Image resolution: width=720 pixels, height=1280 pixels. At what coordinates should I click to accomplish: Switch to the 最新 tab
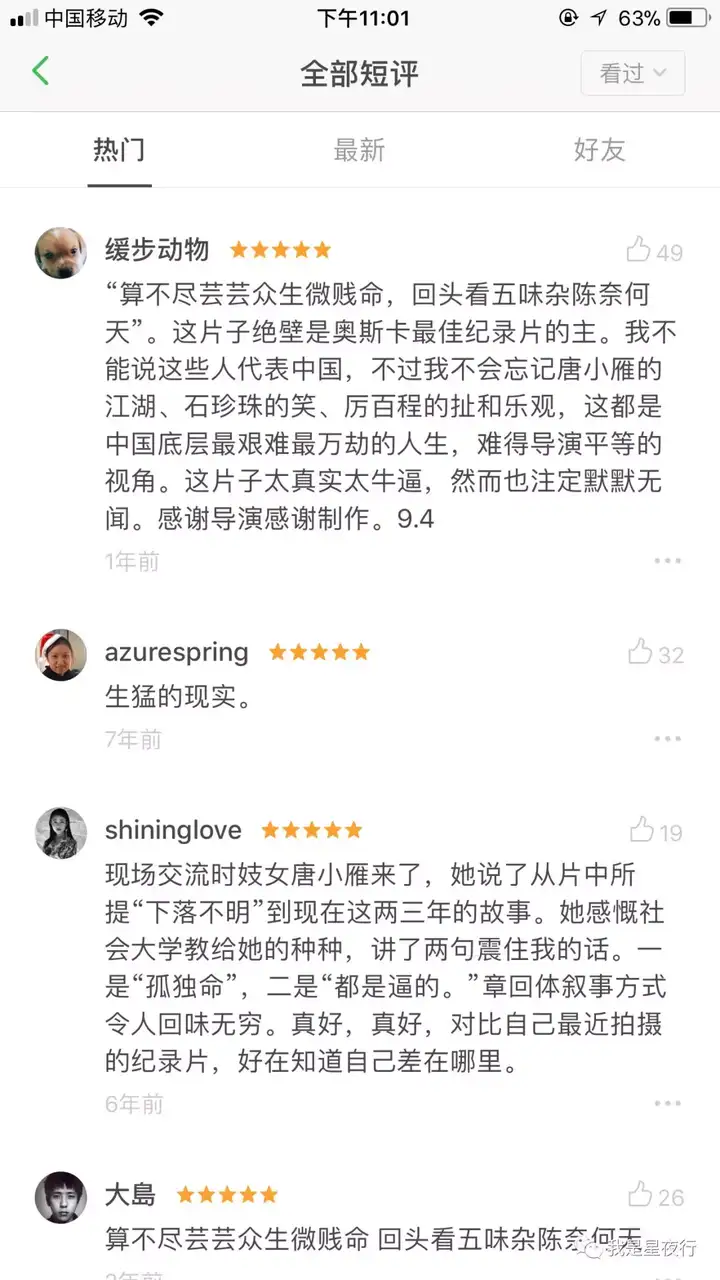(x=359, y=150)
